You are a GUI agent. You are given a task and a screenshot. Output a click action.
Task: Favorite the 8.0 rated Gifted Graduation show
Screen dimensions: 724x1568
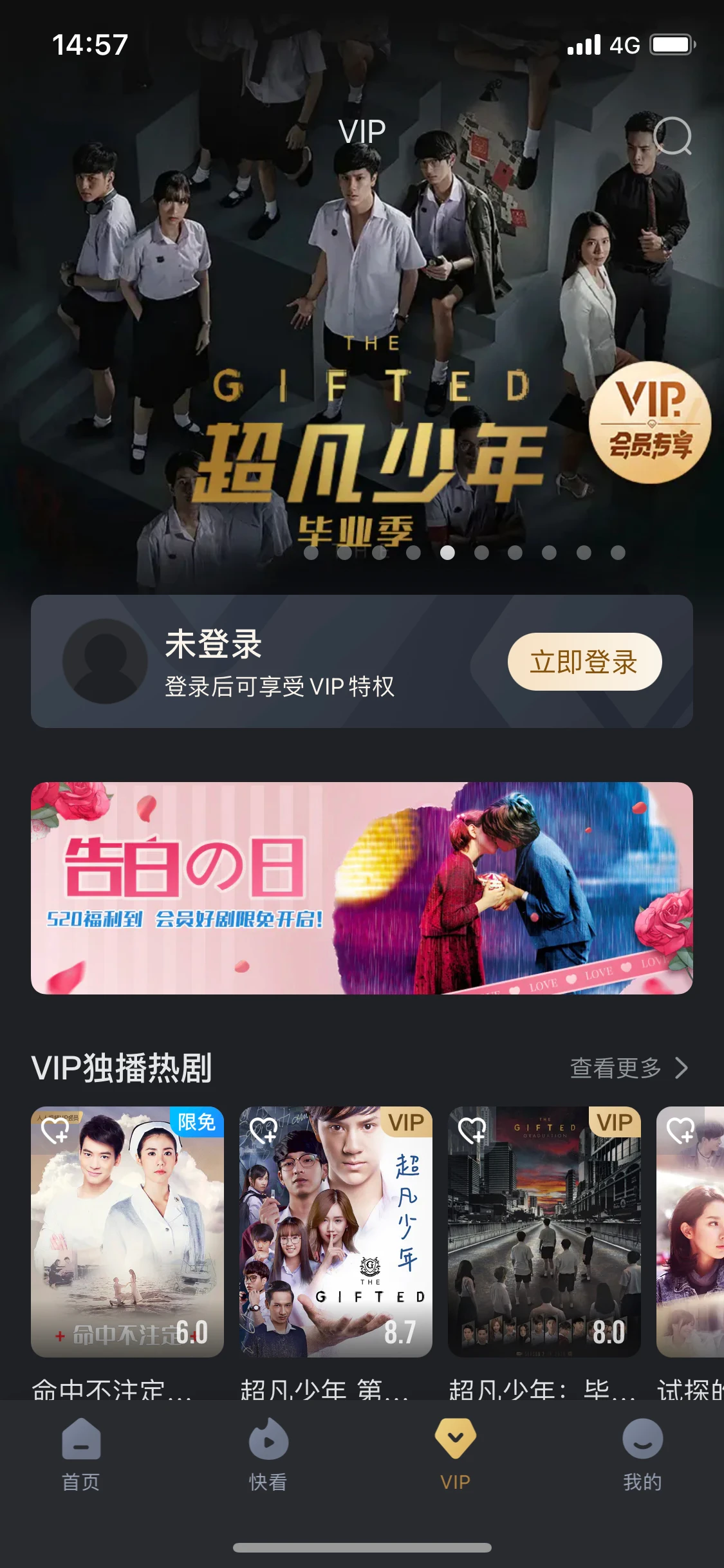472,1130
